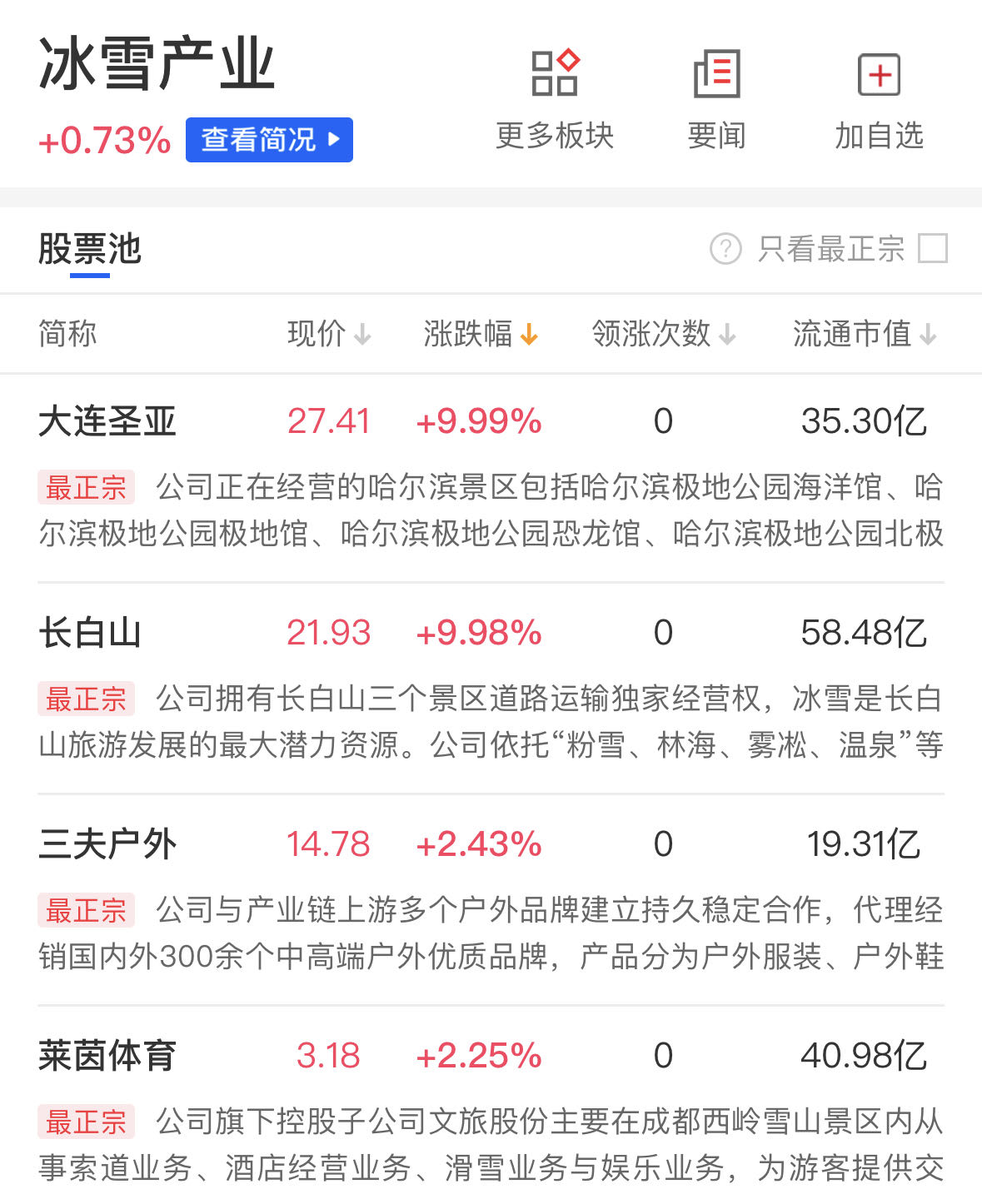Open 要闻 news

(716, 99)
